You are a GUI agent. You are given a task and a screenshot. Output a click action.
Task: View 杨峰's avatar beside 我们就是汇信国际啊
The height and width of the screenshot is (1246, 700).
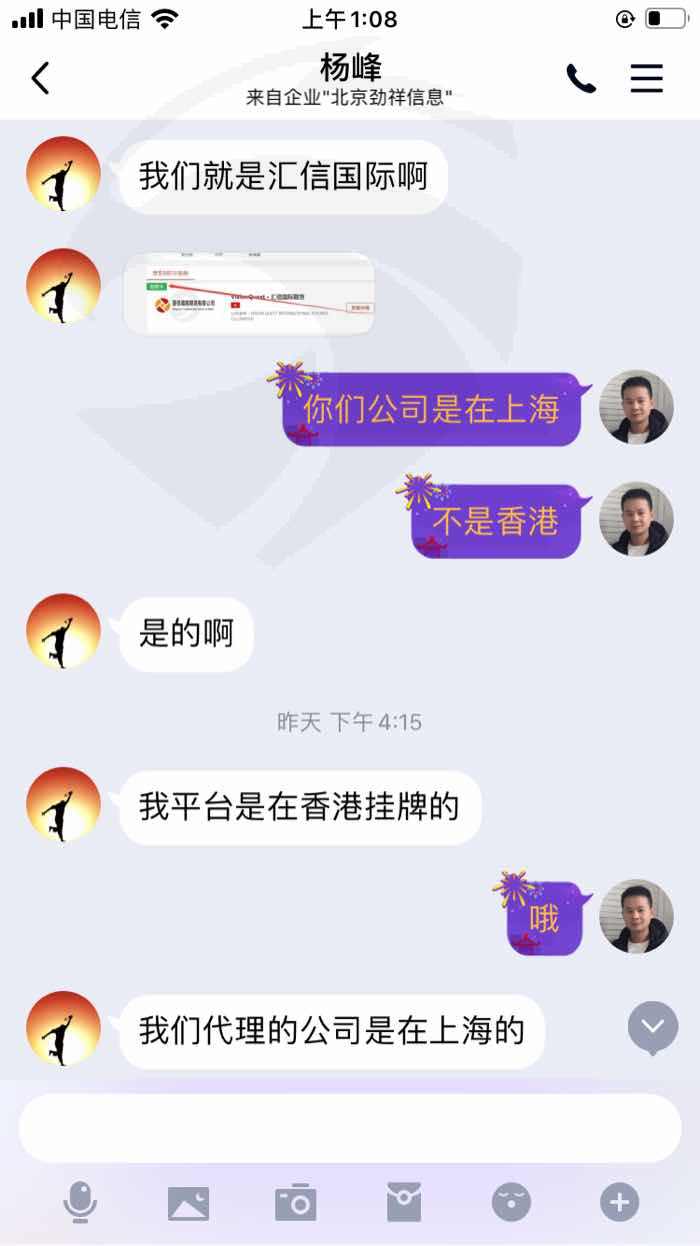(64, 174)
